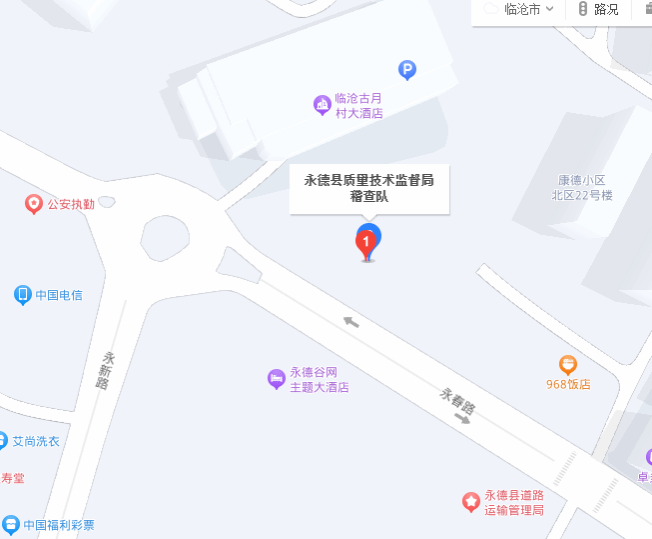Select the 公安执勤 POI marker
This screenshot has height=539, width=652.
(34, 204)
